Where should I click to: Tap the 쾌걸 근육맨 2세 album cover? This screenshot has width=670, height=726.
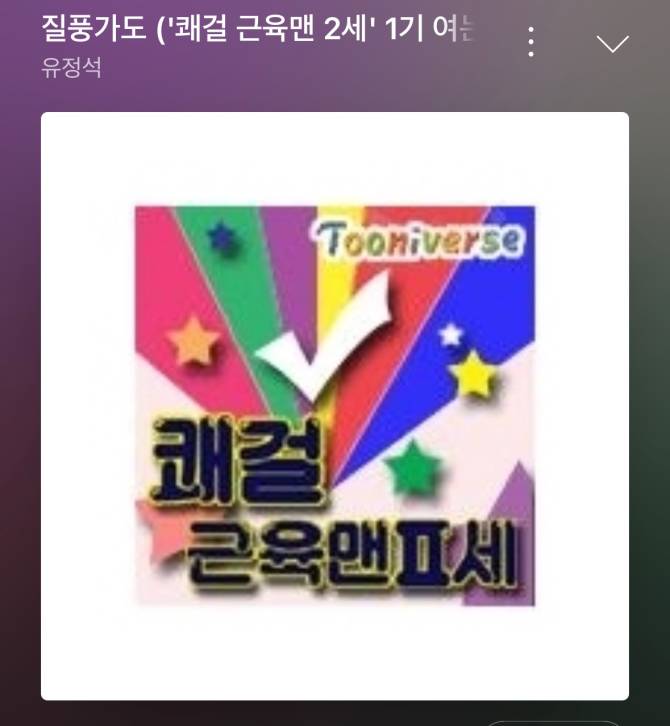click(335, 405)
